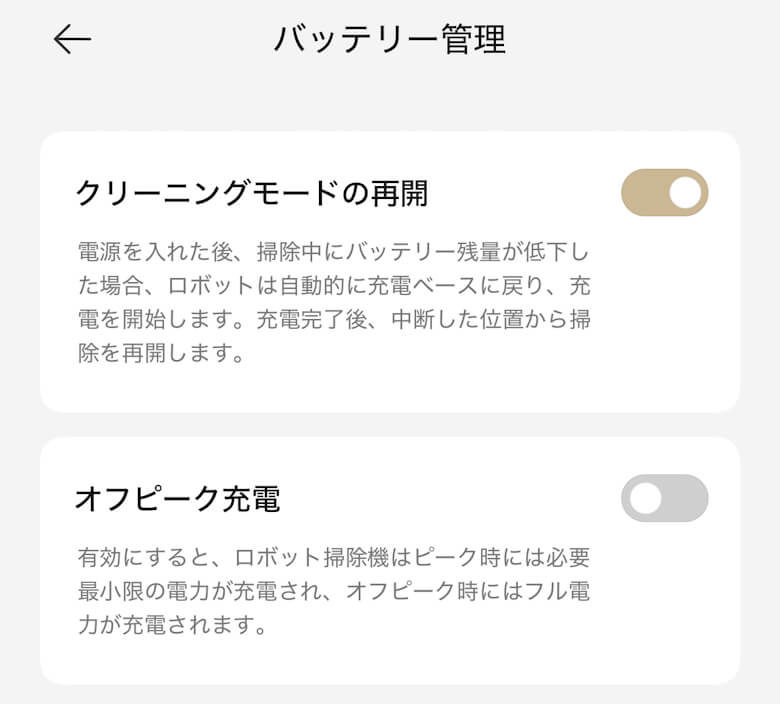This screenshot has height=704, width=780.
Task: Go back from バッテリー管理 screen
Action: point(72,39)
